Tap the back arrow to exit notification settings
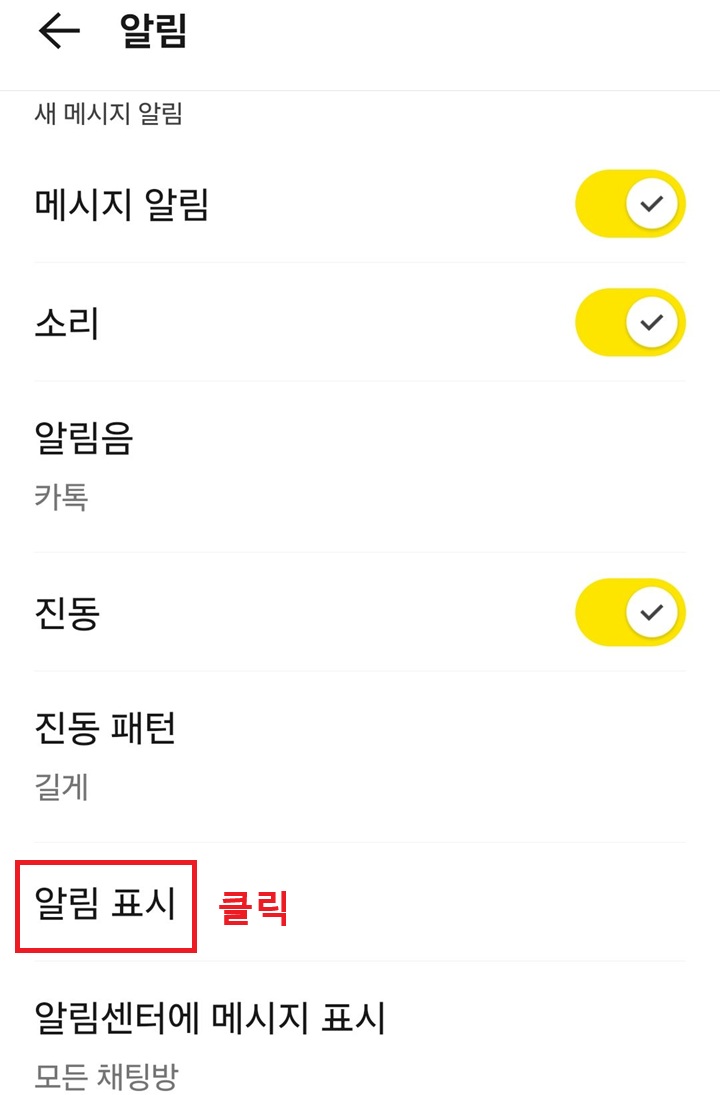 [60, 30]
